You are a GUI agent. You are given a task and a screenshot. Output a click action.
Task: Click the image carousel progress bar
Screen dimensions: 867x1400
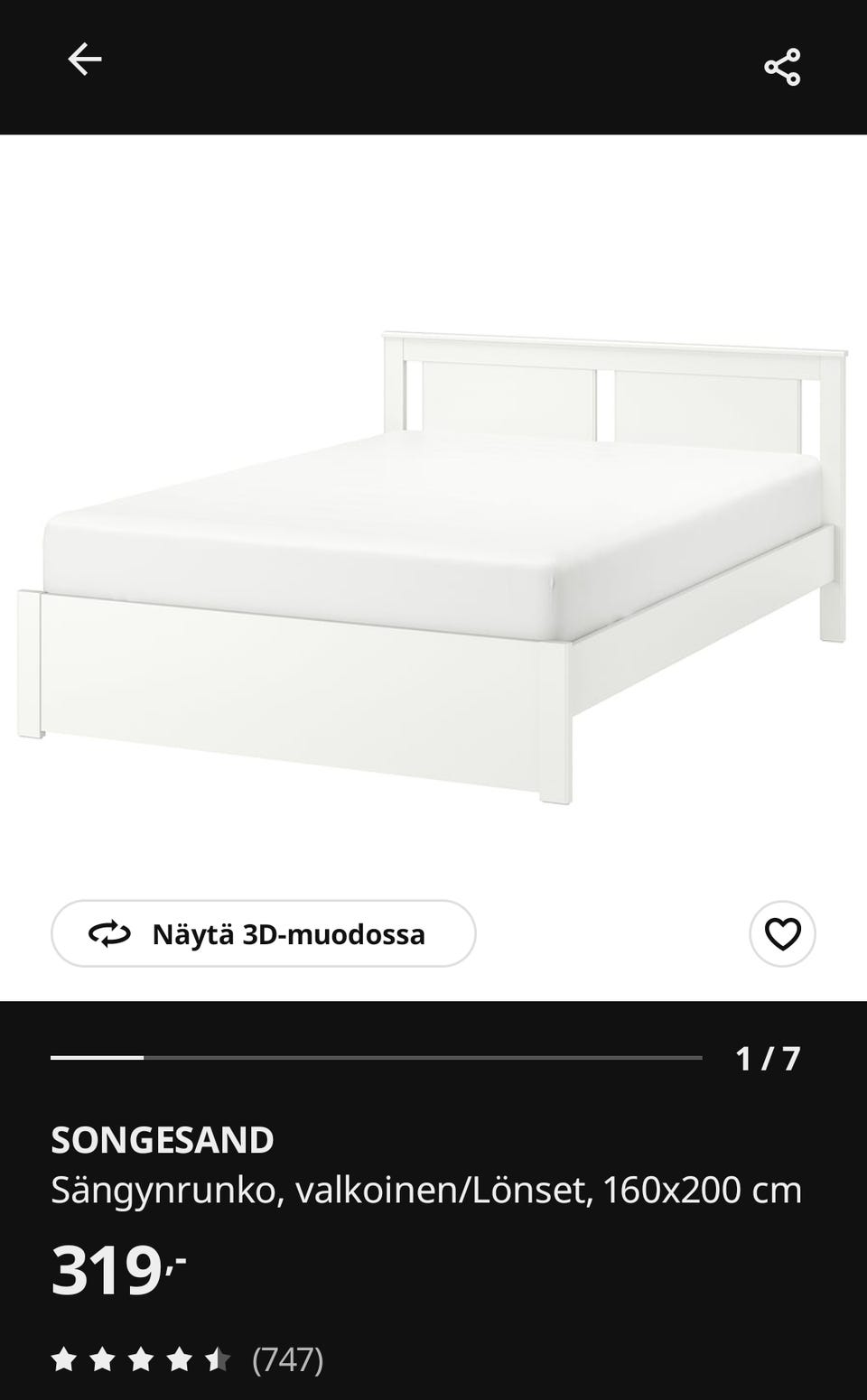pyautogui.click(x=379, y=1057)
